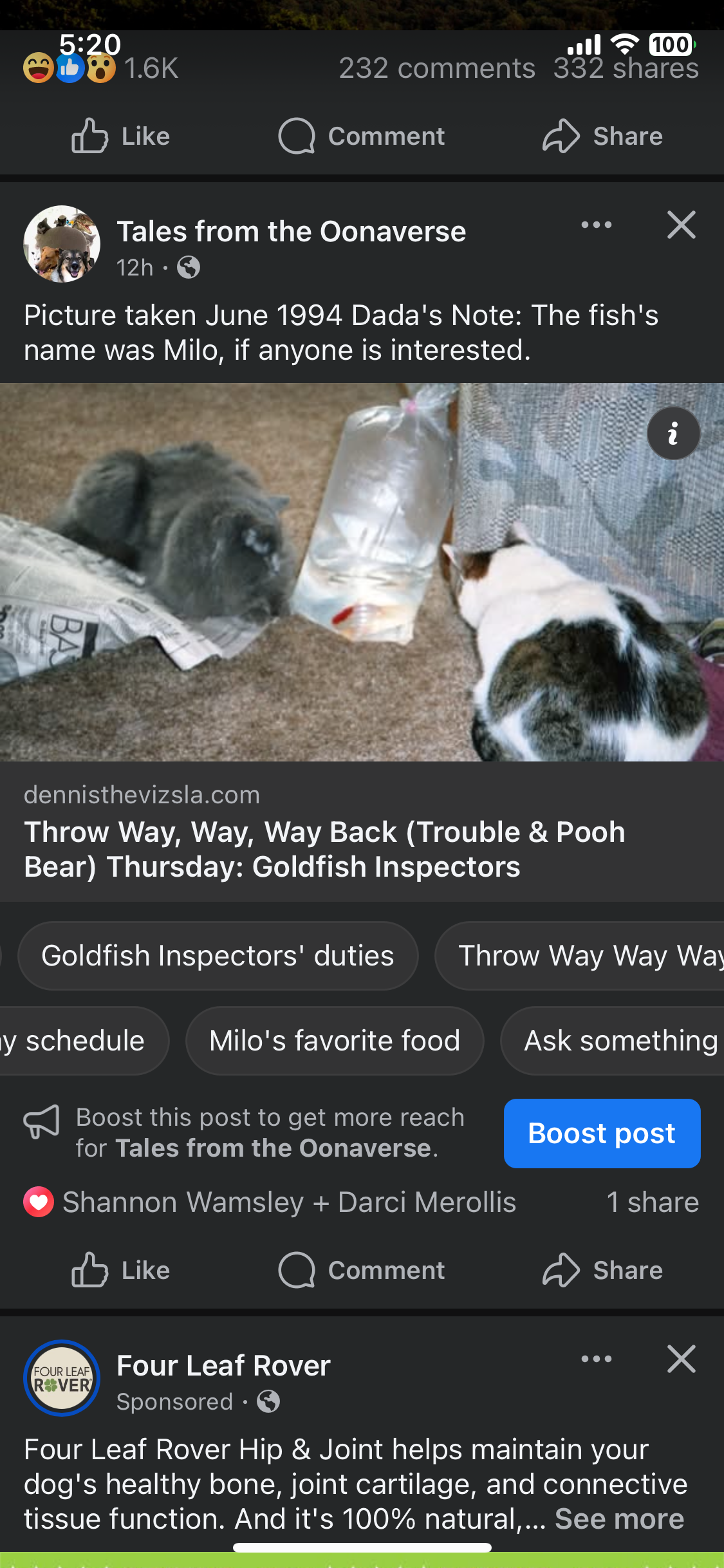Open the Goldfish Inspectors article link

click(324, 848)
